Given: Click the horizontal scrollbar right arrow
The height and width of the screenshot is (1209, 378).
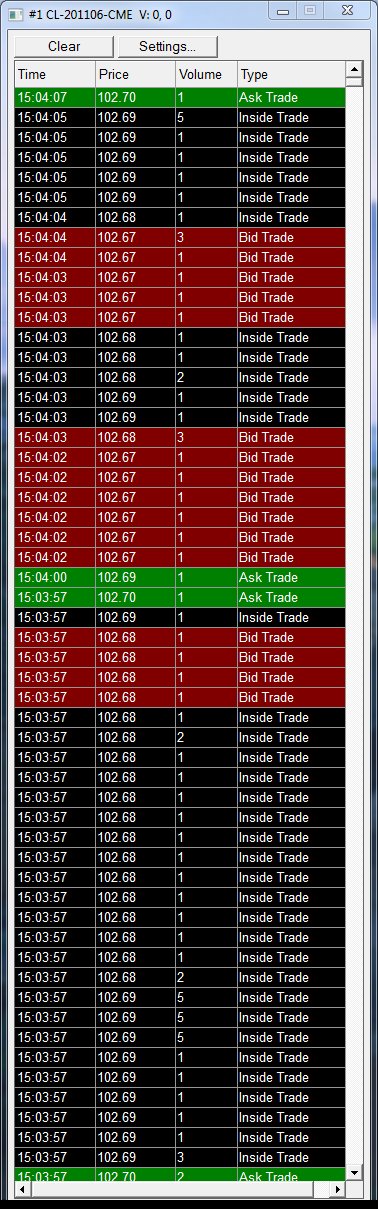Looking at the screenshot, I should (x=338, y=1189).
